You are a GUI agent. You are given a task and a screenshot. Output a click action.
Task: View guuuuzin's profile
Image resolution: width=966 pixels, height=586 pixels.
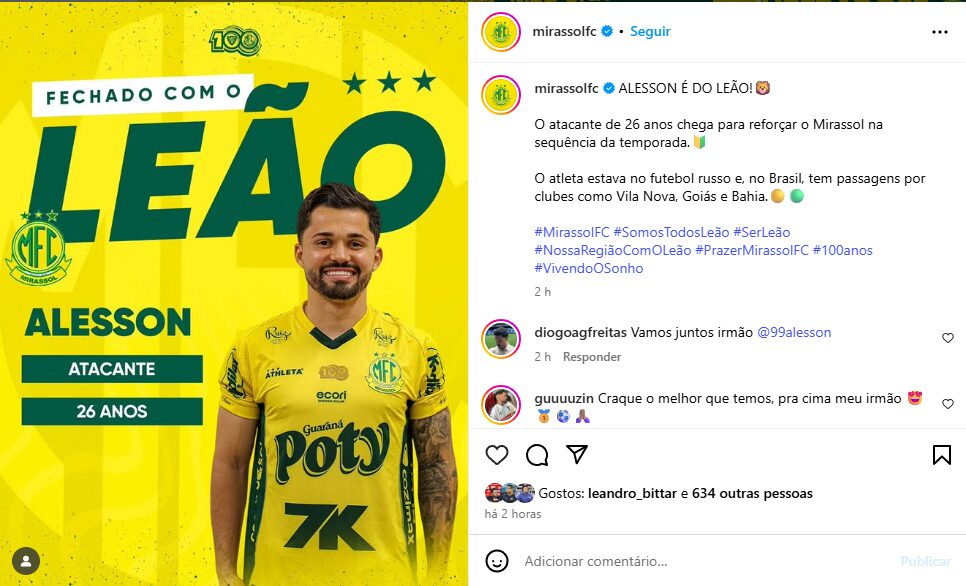[564, 398]
